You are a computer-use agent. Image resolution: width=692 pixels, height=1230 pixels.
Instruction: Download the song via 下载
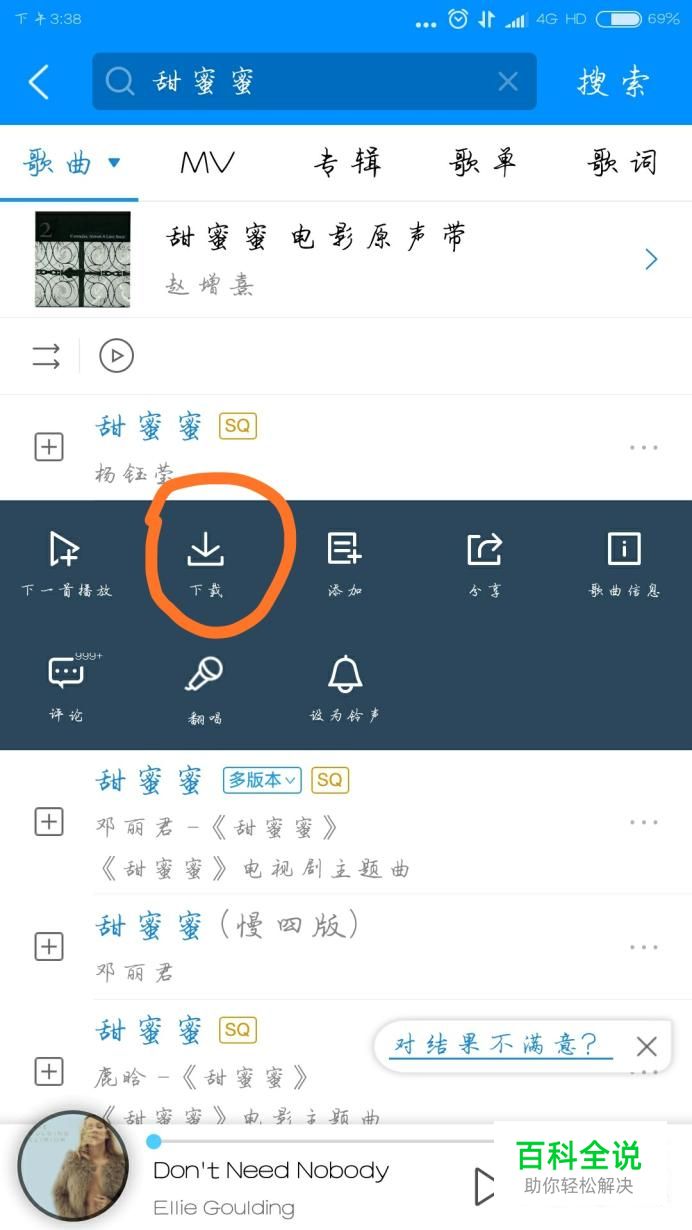tap(206, 564)
